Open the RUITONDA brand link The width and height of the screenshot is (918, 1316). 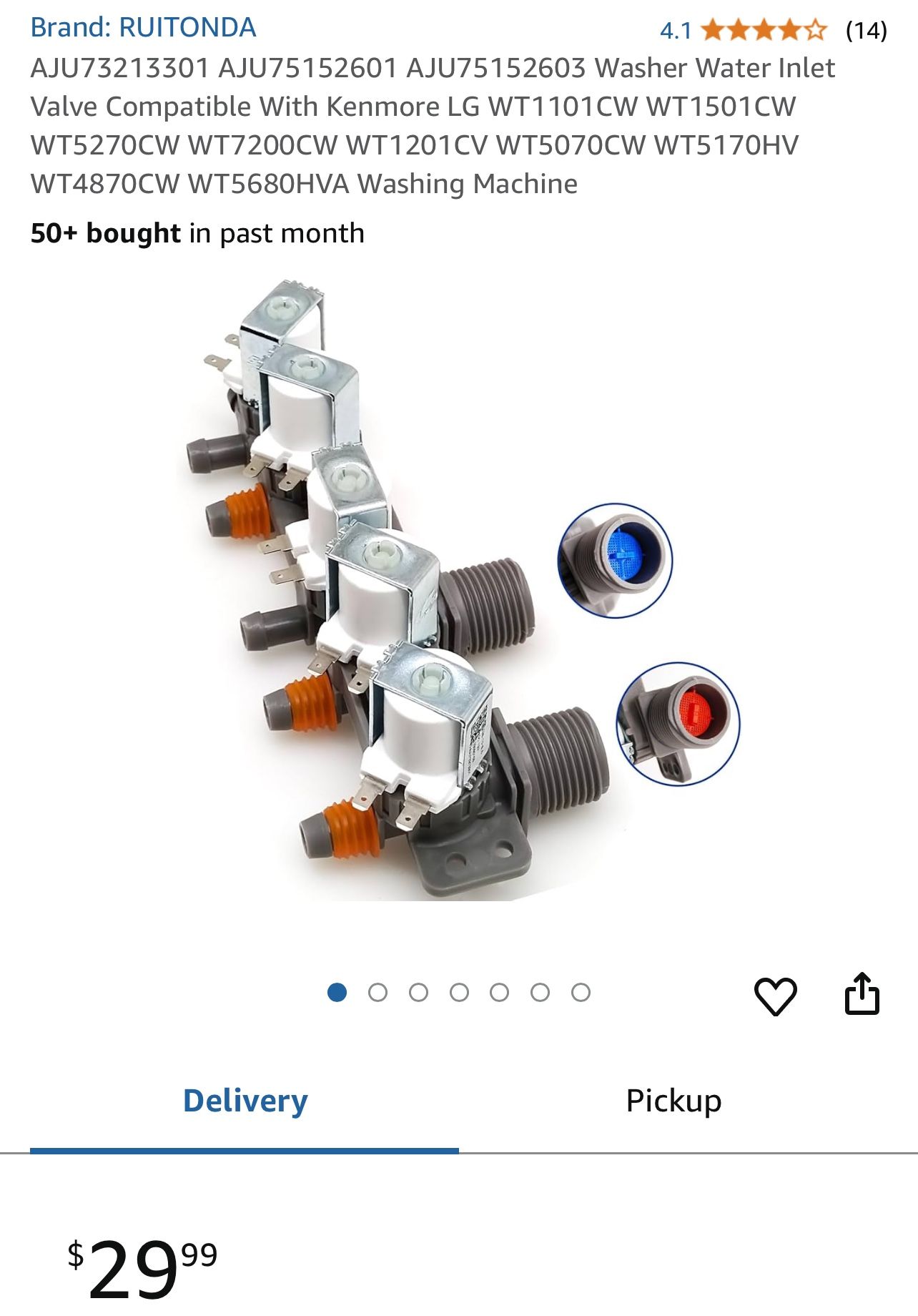(x=143, y=27)
